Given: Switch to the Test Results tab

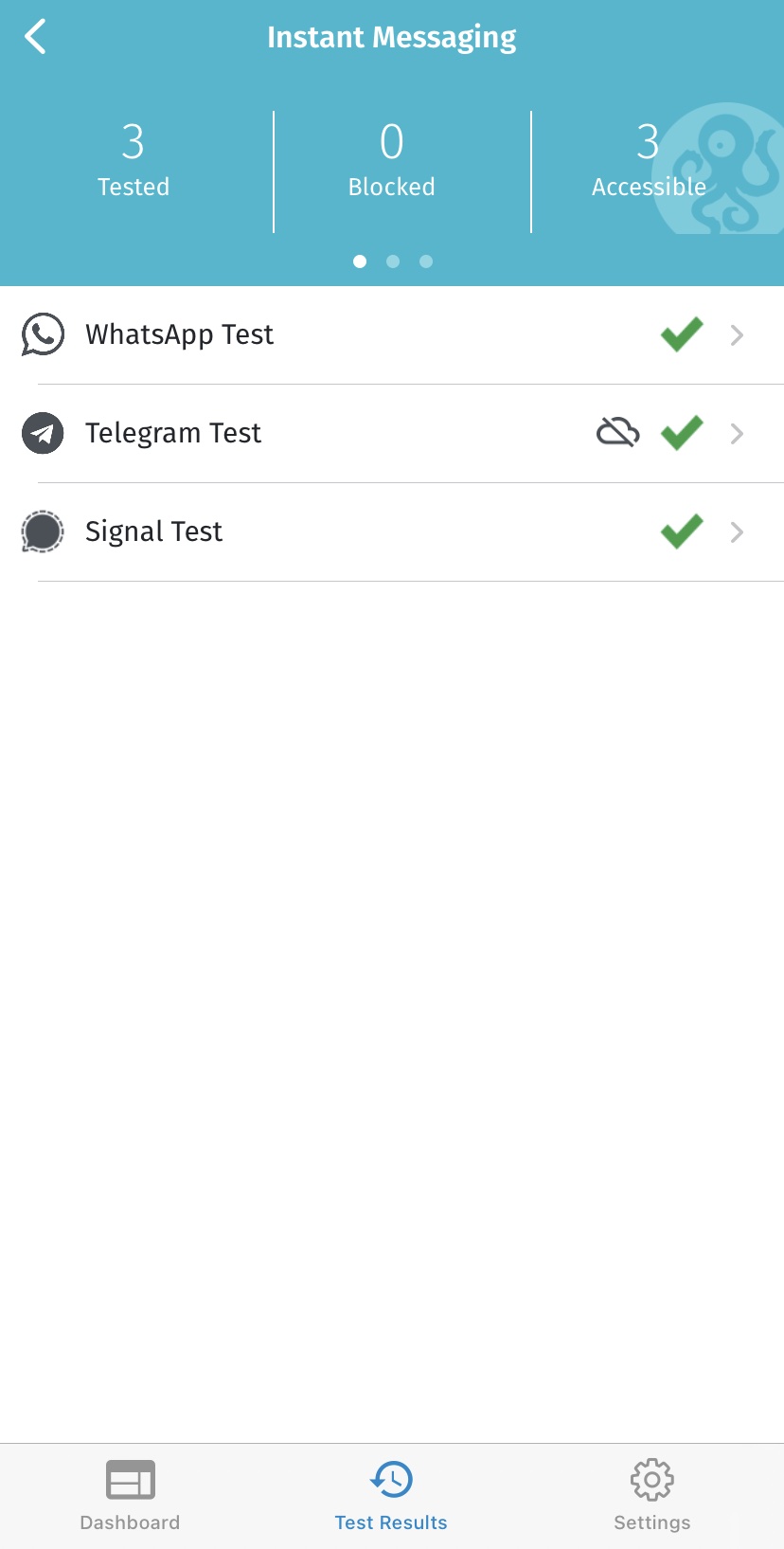Looking at the screenshot, I should pos(391,1495).
